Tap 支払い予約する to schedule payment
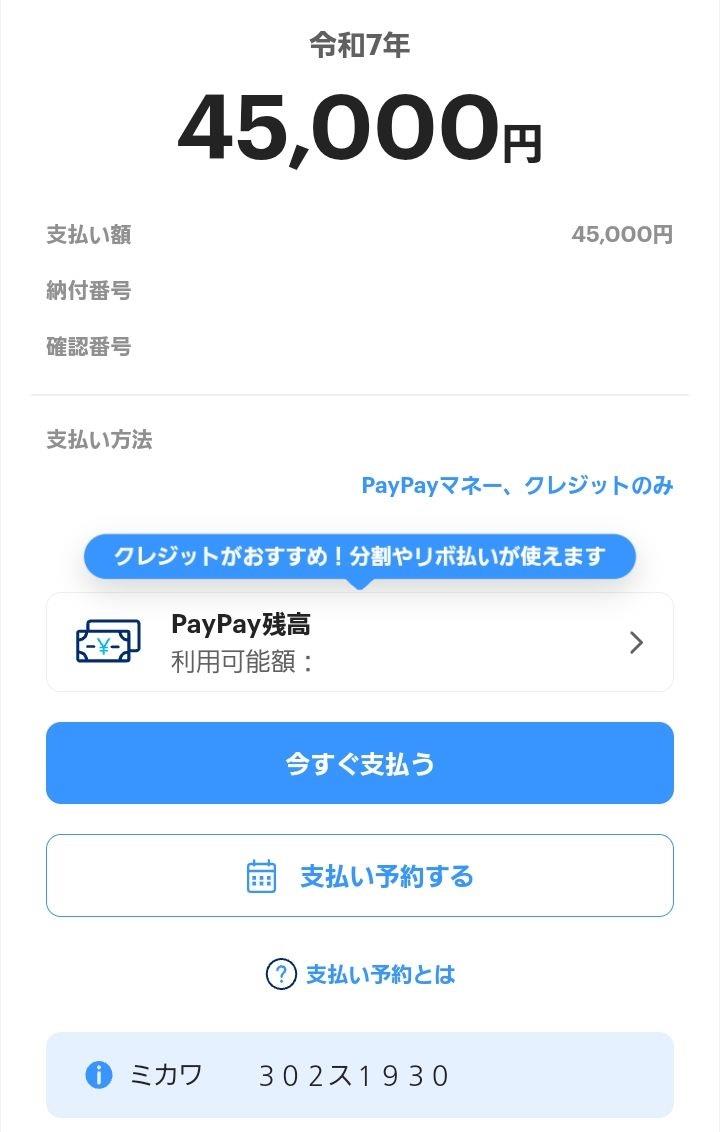The height and width of the screenshot is (1132, 720). pyautogui.click(x=359, y=876)
